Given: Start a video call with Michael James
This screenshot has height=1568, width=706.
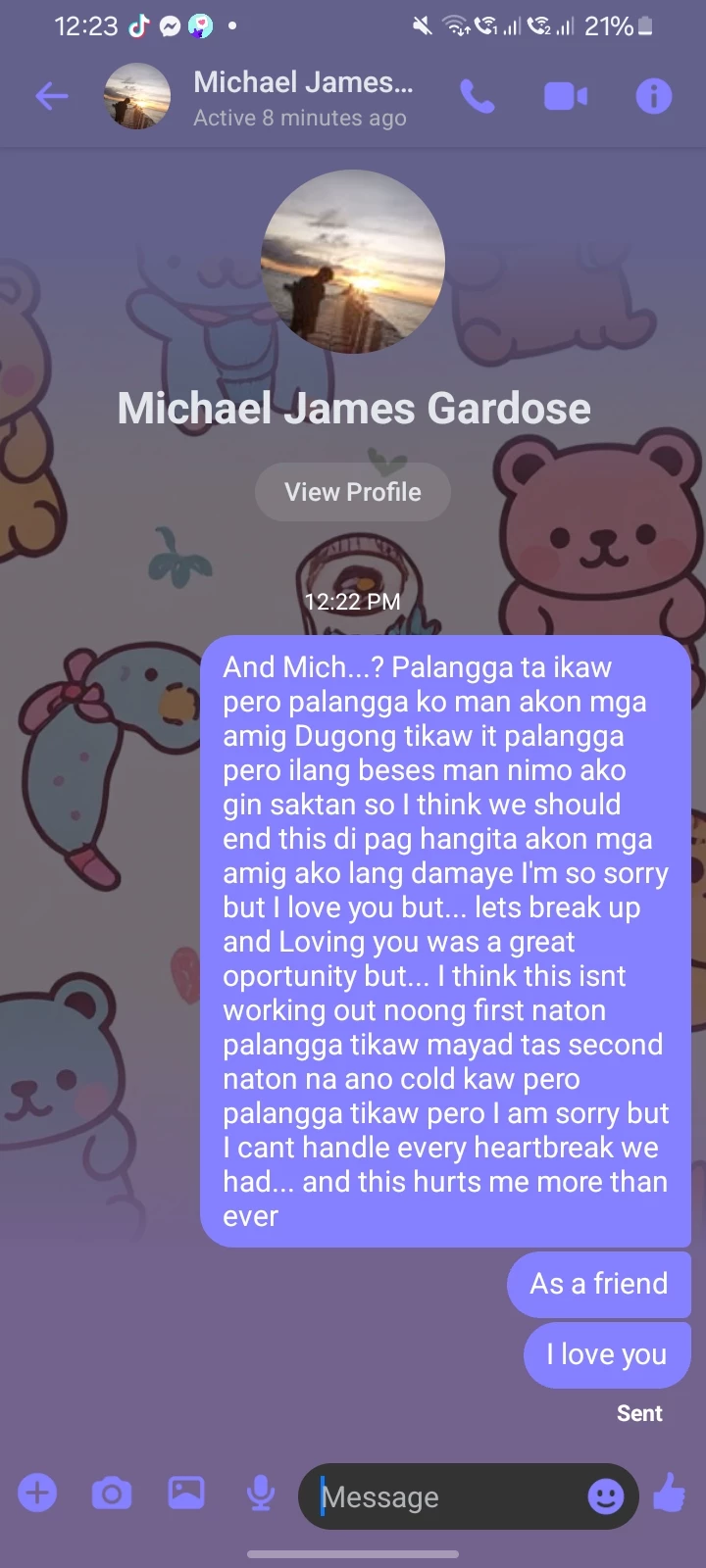Looking at the screenshot, I should pos(566,96).
